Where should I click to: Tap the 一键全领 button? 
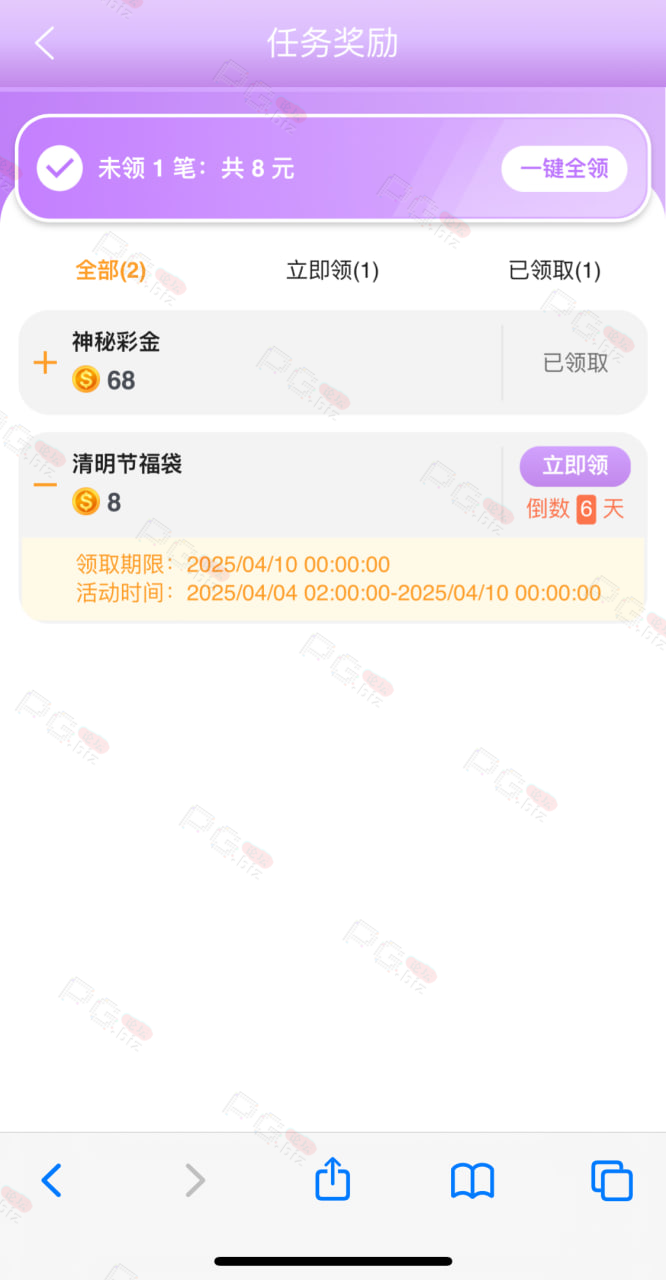(564, 169)
